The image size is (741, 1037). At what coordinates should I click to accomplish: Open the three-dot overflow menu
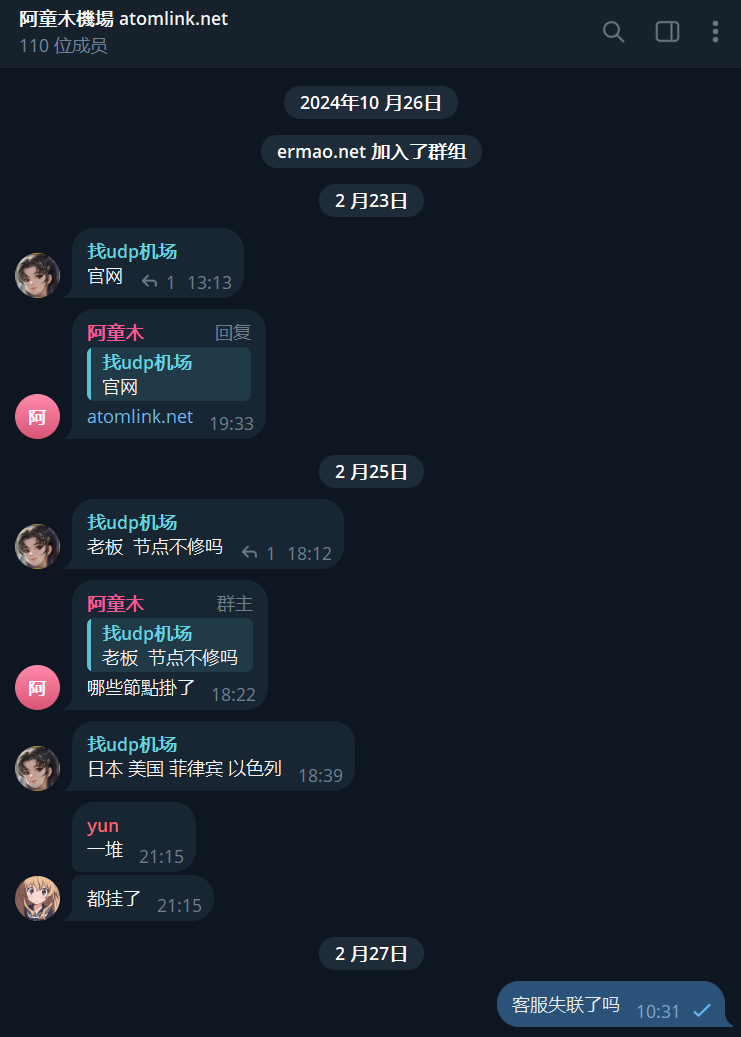[x=715, y=32]
